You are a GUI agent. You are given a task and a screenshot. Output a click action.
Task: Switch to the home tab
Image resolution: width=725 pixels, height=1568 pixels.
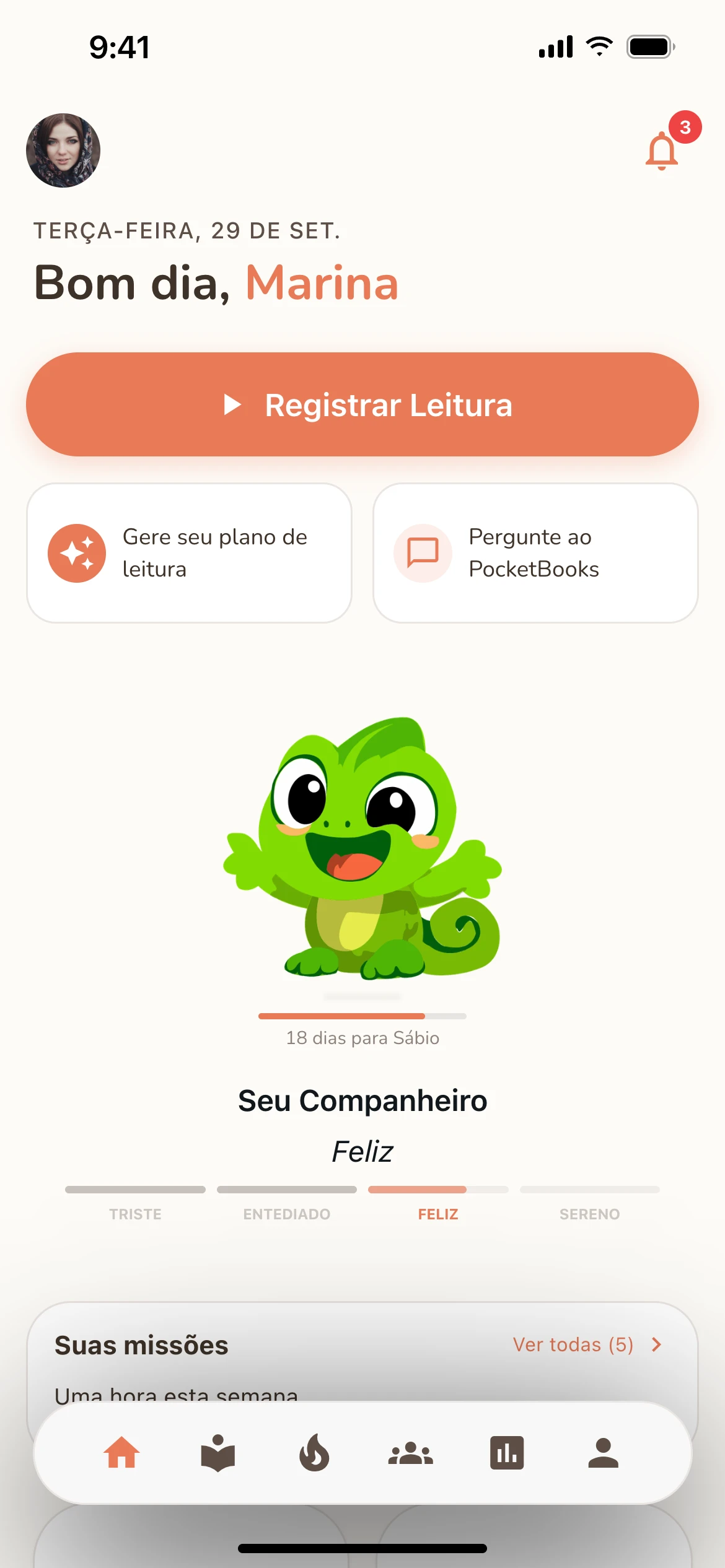click(121, 1453)
